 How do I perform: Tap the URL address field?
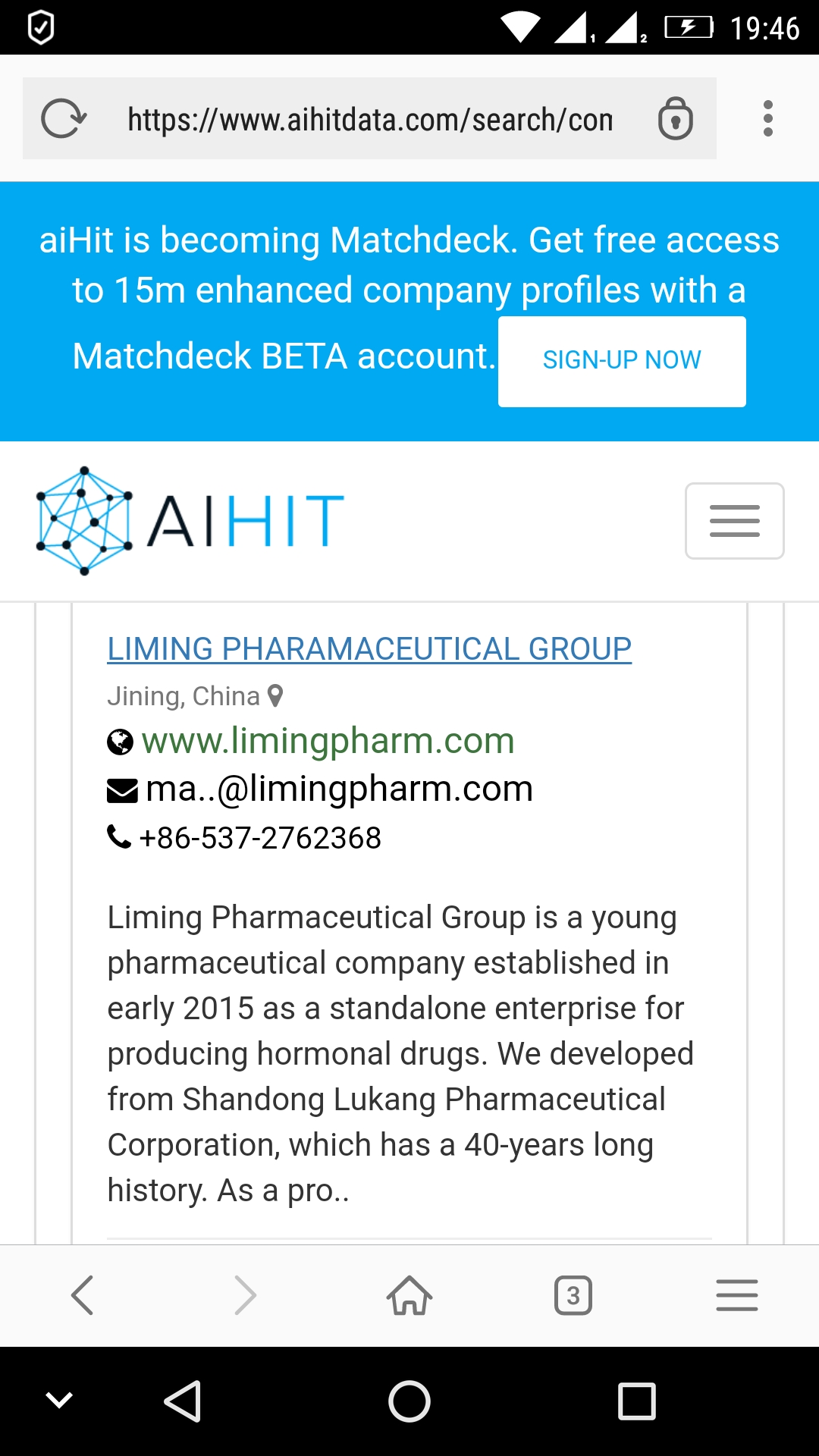369,119
